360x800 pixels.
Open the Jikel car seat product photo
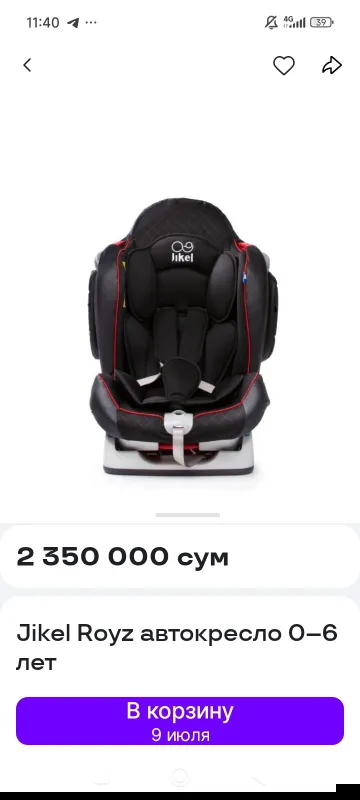[x=180, y=337]
